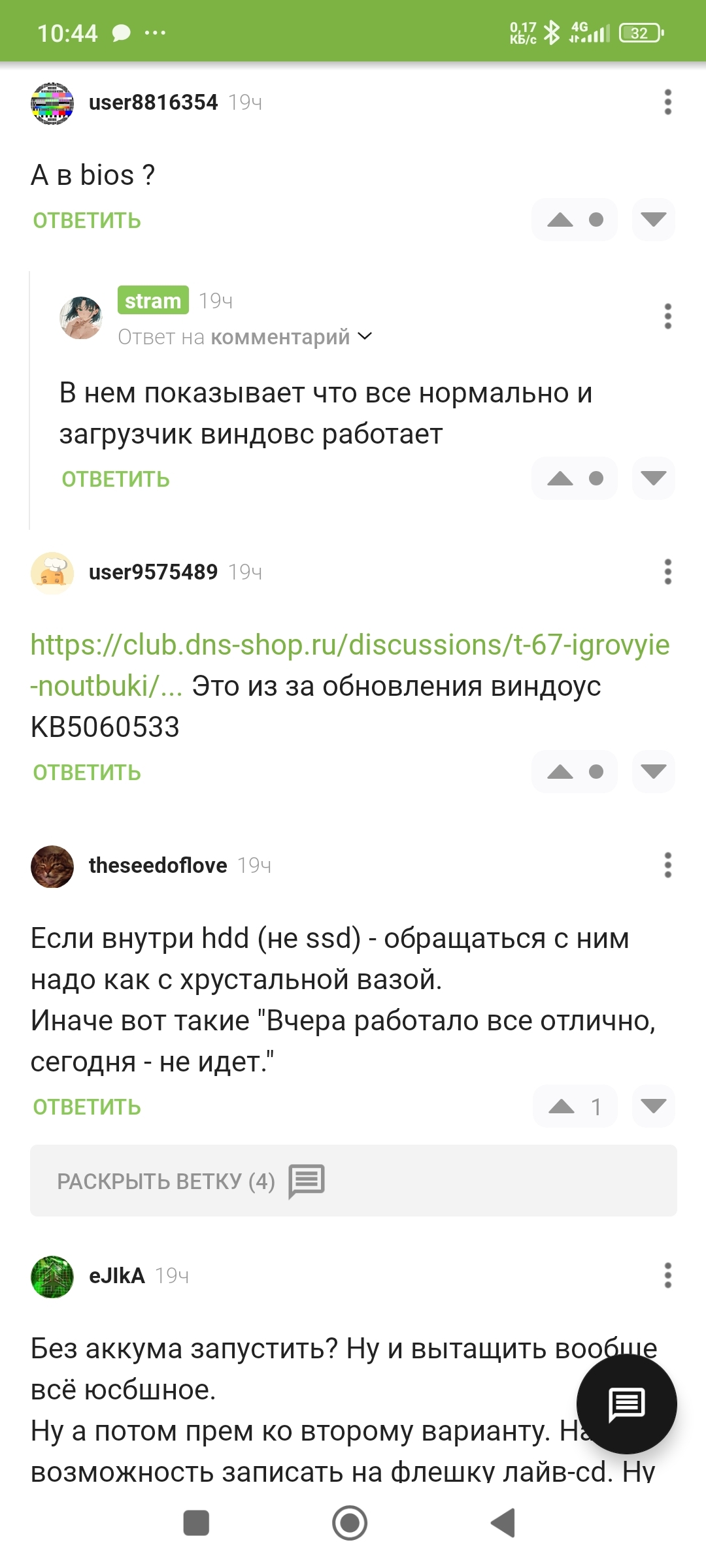Open overflow menu on user9575489's comment

coord(667,572)
